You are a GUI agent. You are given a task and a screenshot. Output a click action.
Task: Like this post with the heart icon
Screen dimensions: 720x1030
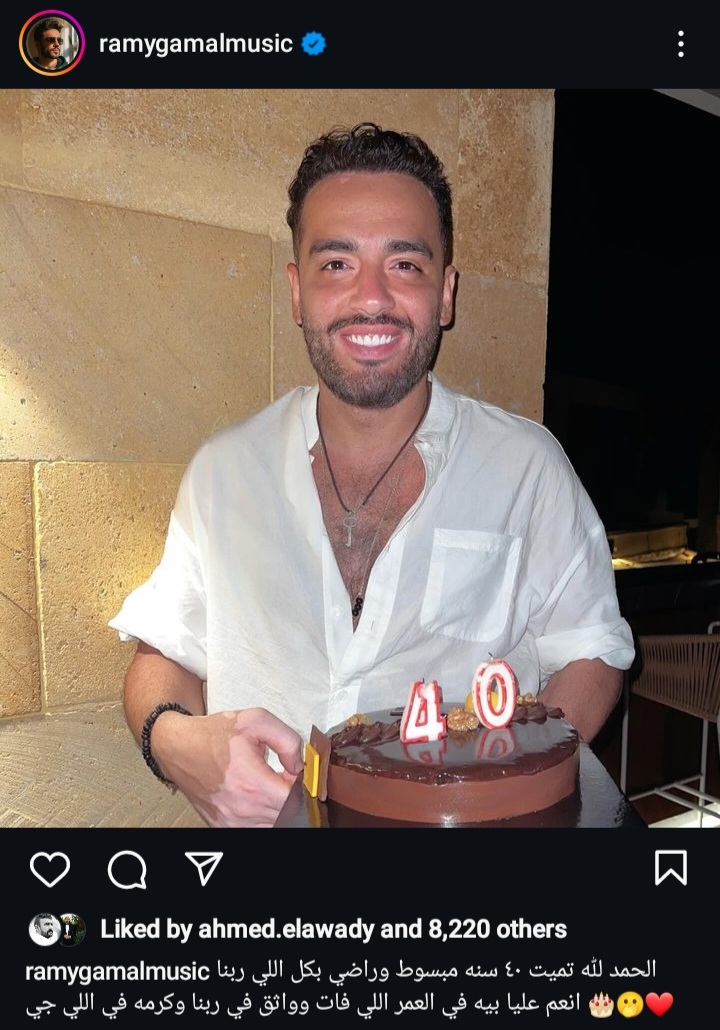coord(50,869)
